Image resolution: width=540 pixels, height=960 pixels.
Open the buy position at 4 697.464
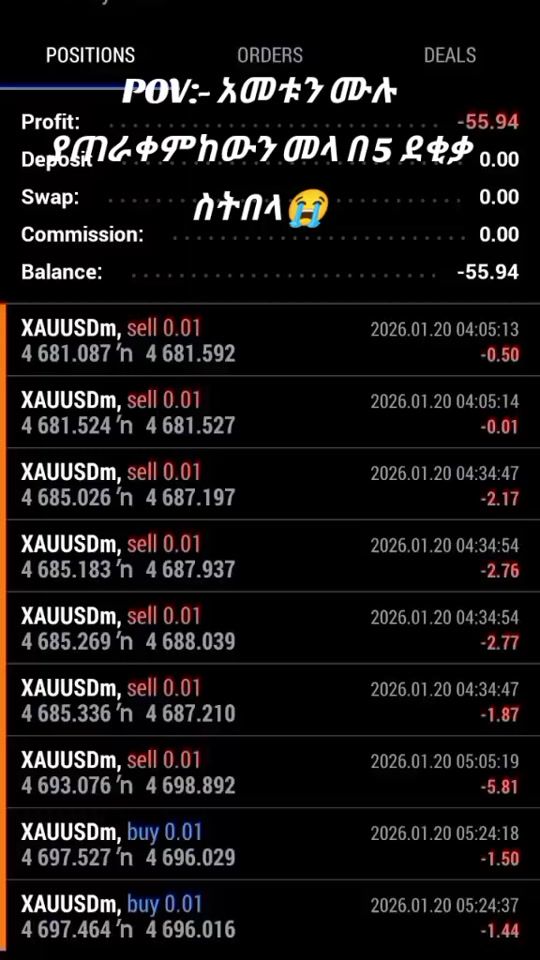tap(270, 916)
